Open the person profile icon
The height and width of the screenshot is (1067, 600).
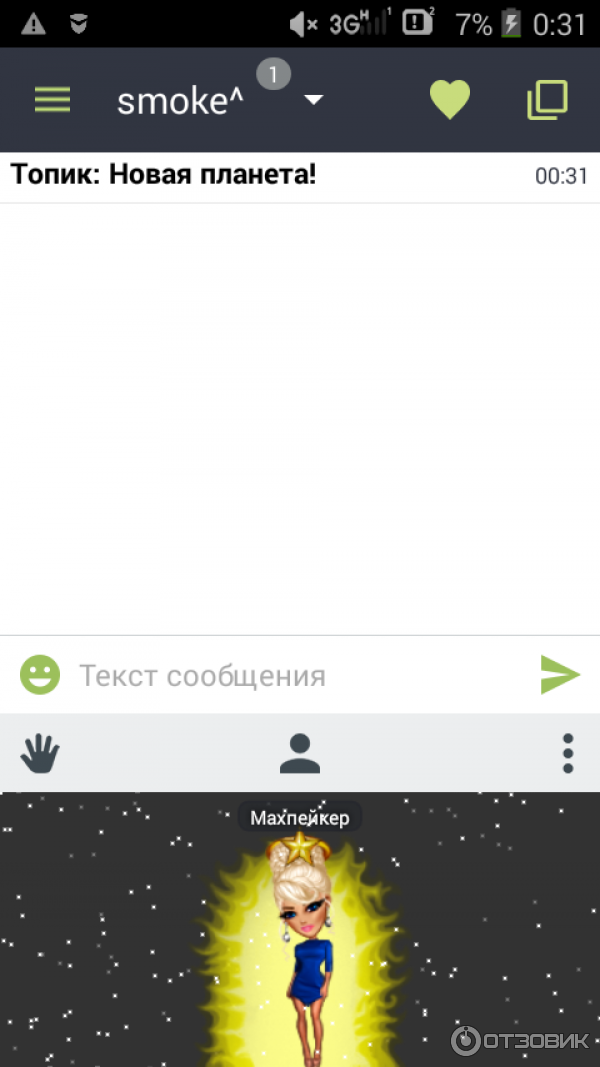(x=300, y=753)
